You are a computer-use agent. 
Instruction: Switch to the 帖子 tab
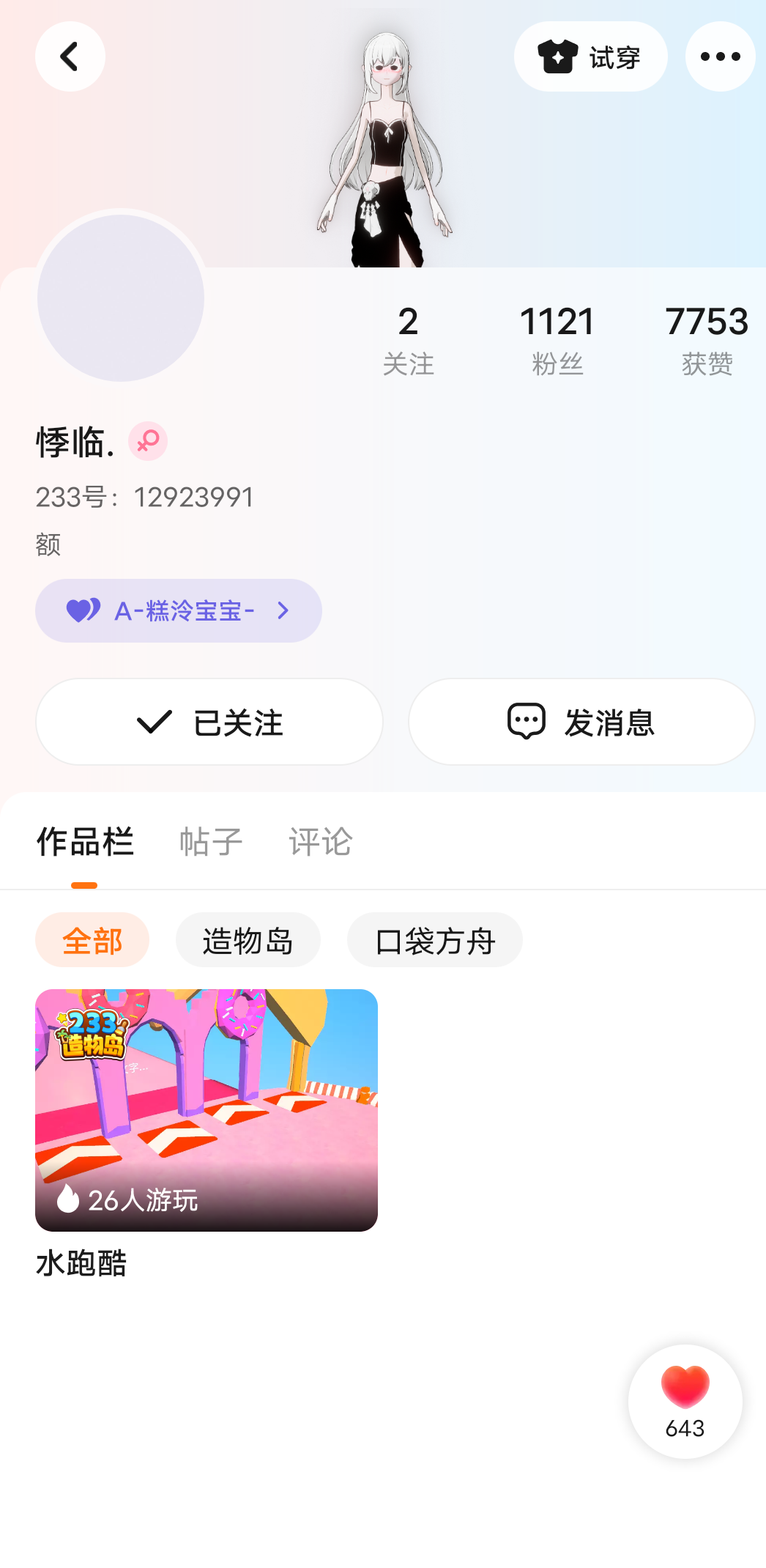tap(211, 842)
